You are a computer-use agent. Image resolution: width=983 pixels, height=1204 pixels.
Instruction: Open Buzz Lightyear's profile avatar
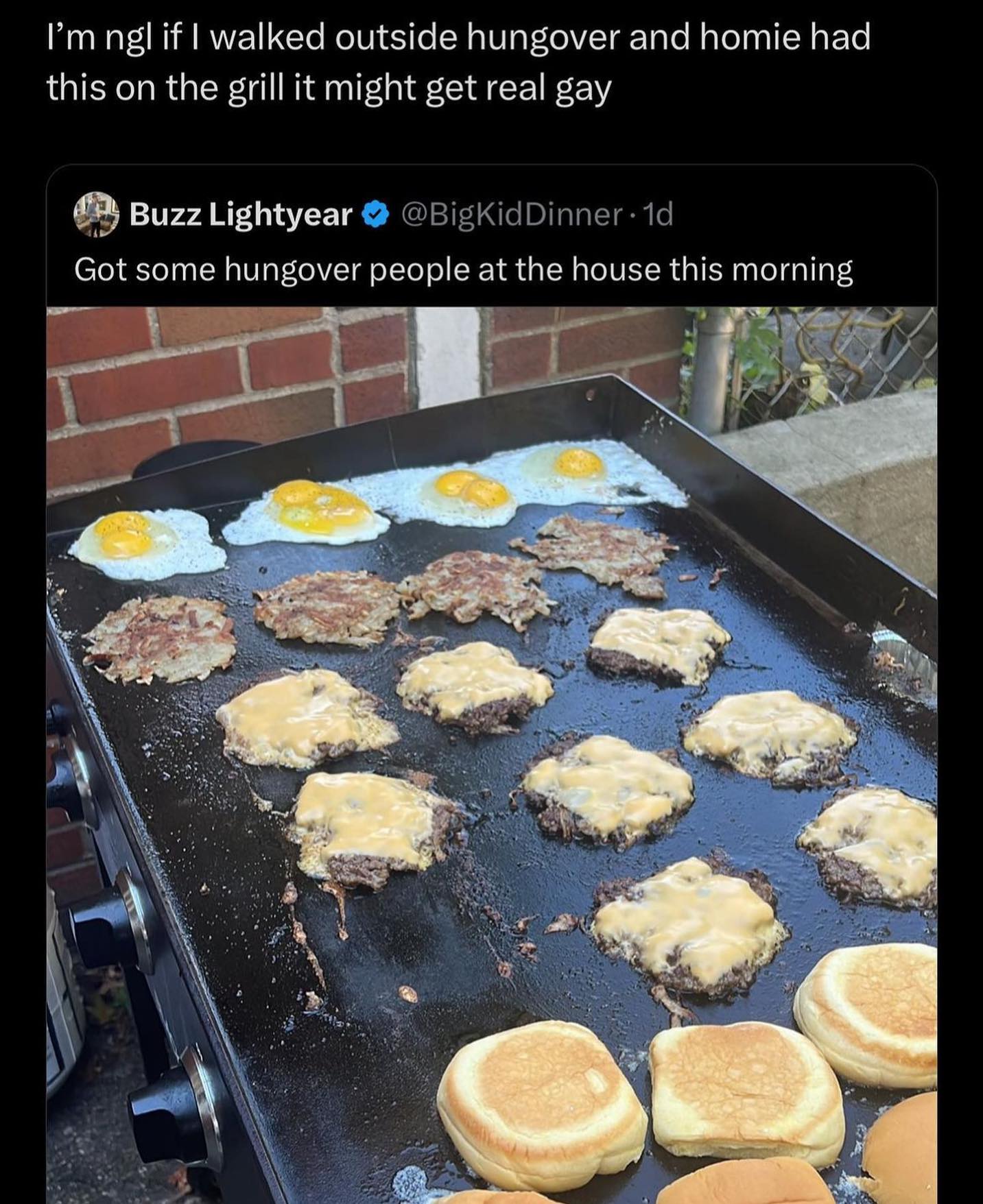pyautogui.click(x=96, y=215)
